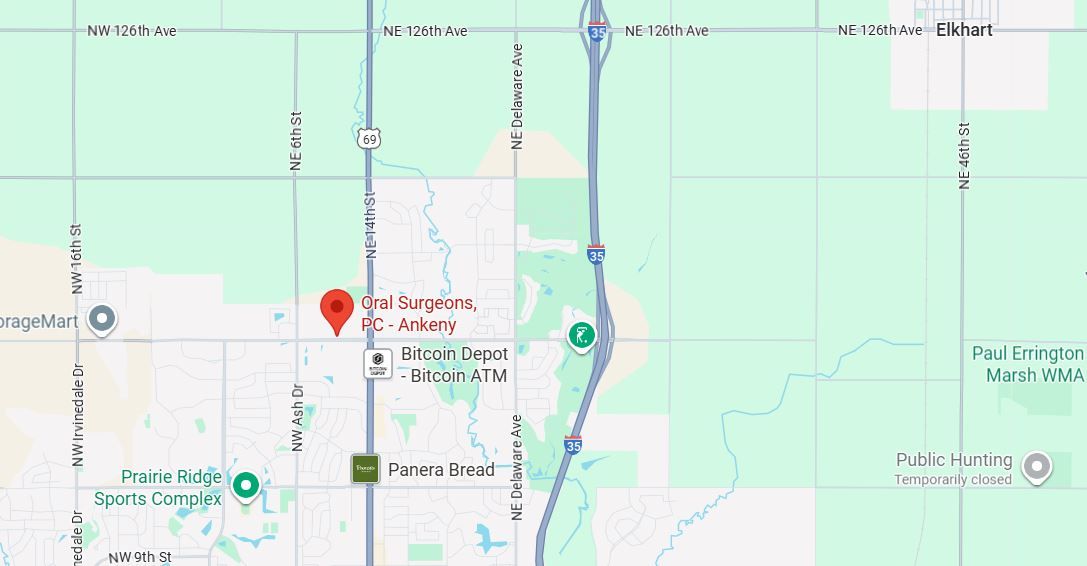The width and height of the screenshot is (1087, 566).
Task: Select the Panera Bread map marker
Action: (365, 469)
